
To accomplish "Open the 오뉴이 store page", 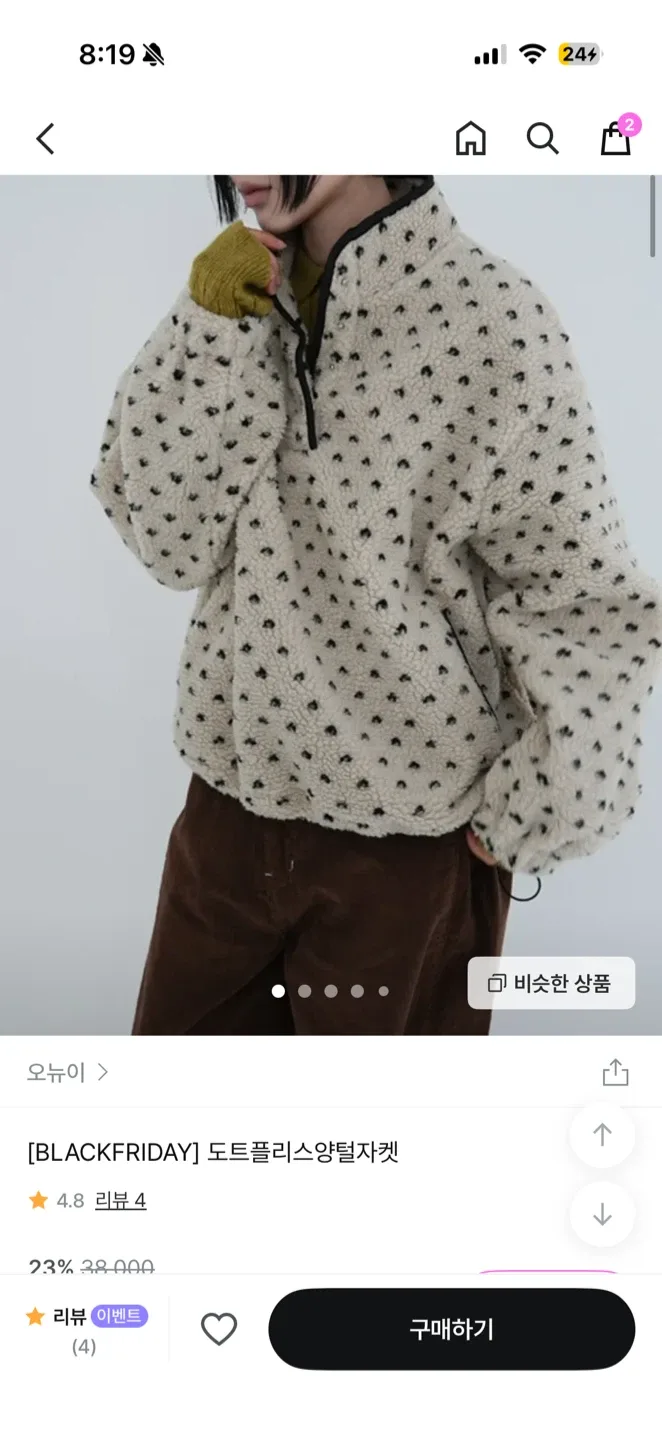I will pos(68,1072).
